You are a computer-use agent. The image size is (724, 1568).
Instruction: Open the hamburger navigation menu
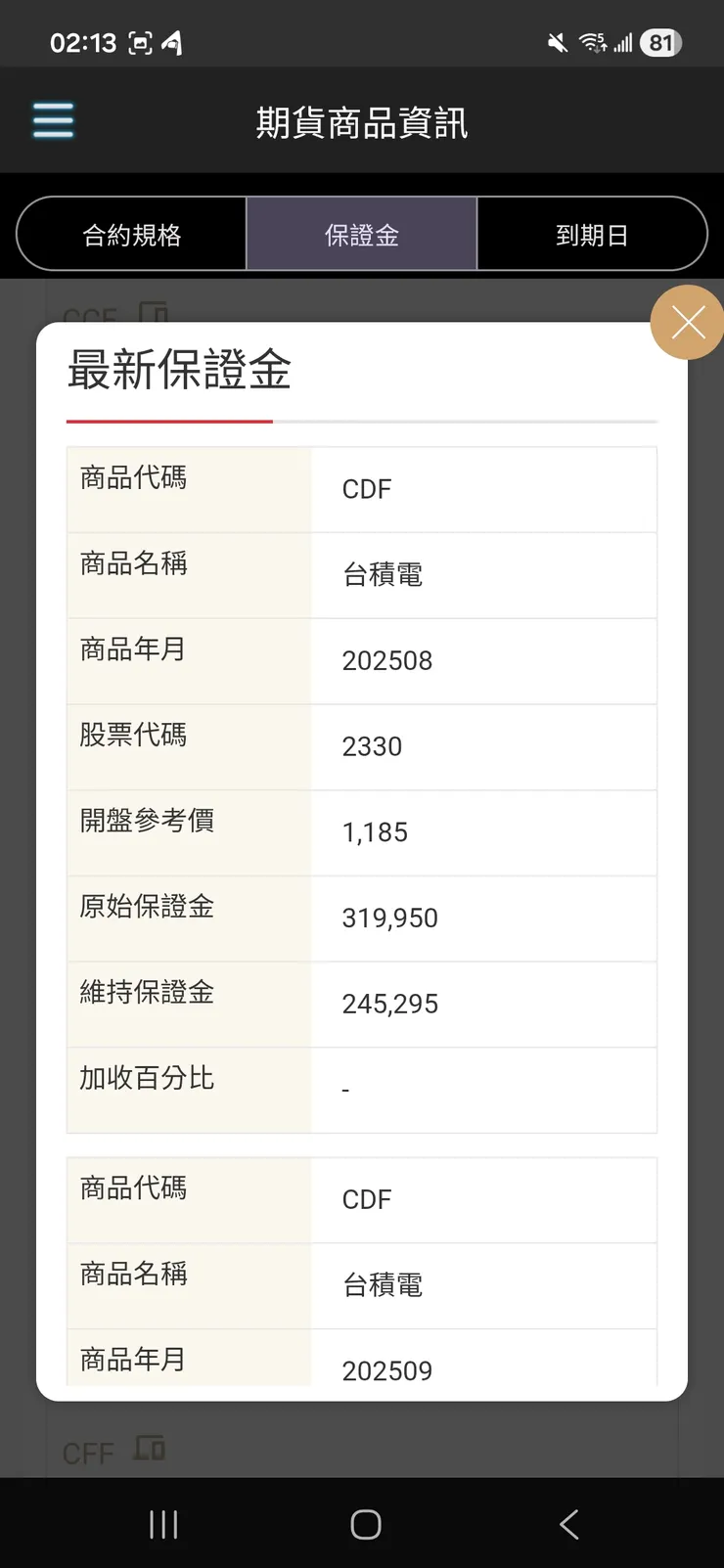tap(53, 119)
